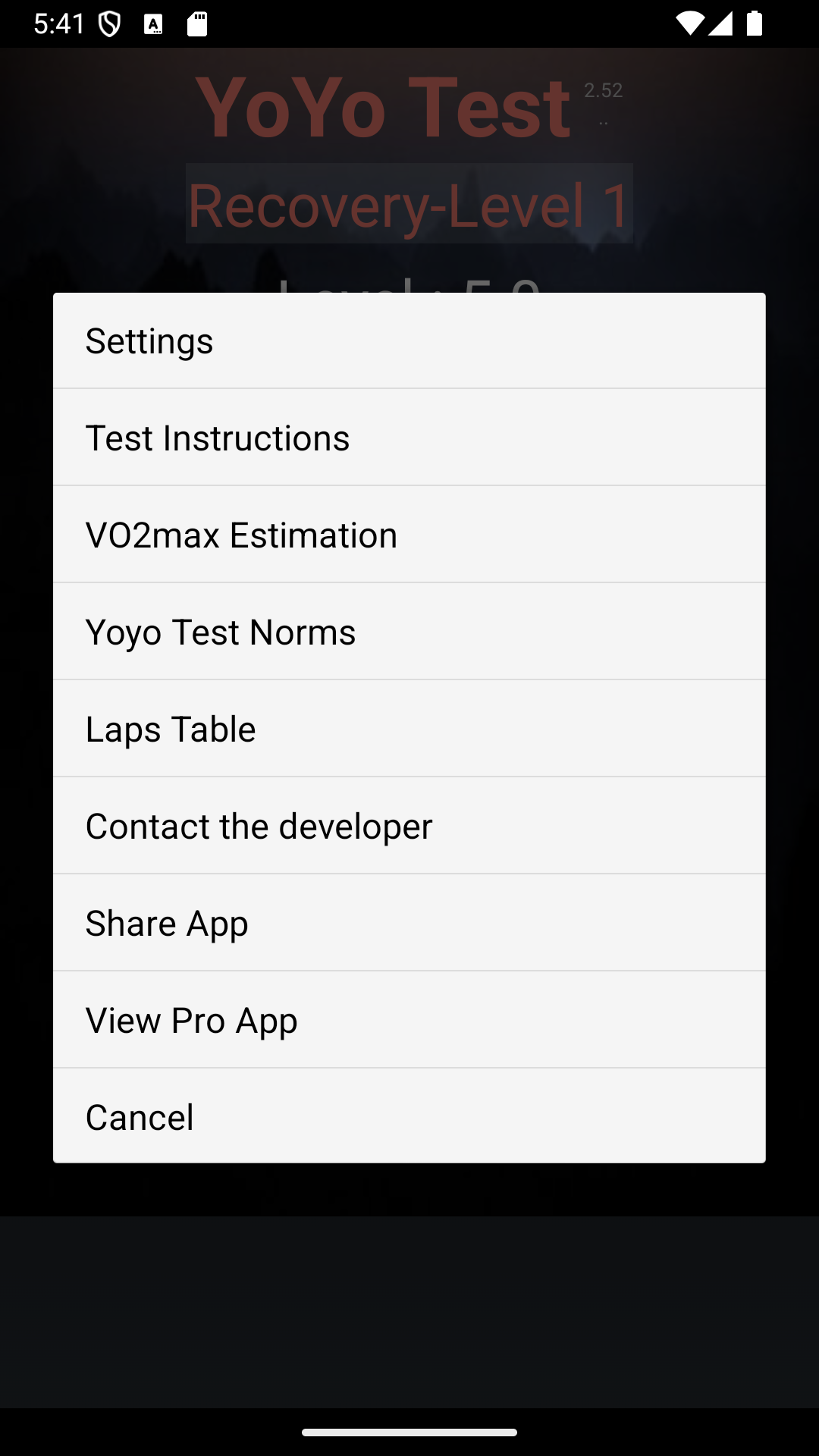The width and height of the screenshot is (819, 1456).
Task: Tap the shield notification icon
Action: [x=108, y=24]
